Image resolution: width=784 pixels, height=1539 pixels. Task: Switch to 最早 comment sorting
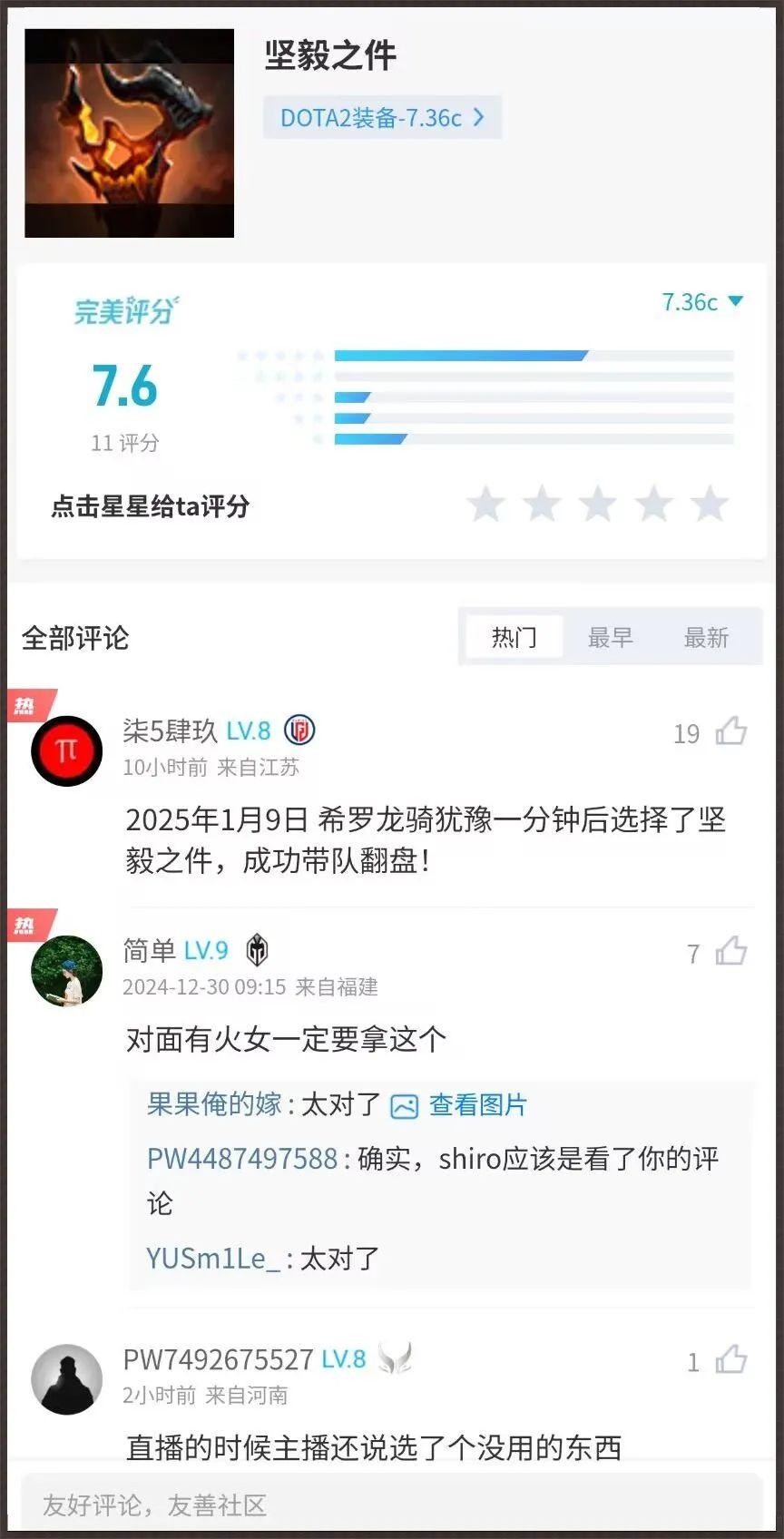tap(610, 638)
